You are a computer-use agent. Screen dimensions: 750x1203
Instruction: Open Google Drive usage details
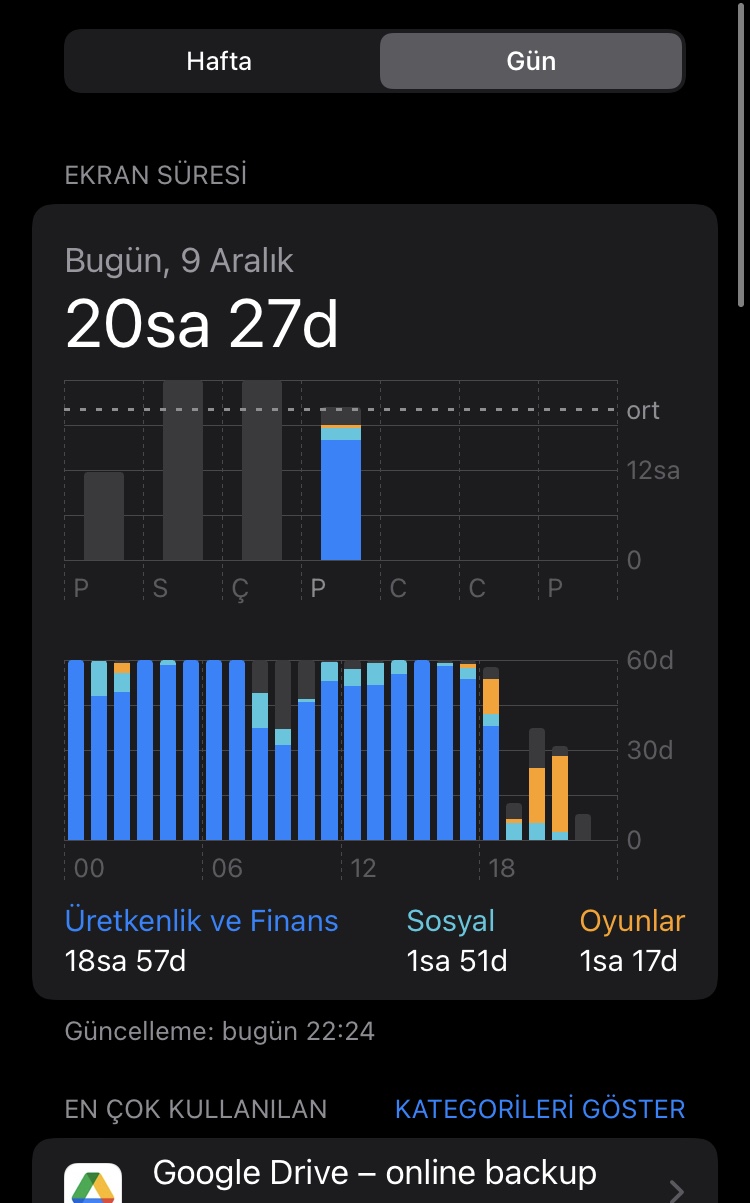[375, 1171]
